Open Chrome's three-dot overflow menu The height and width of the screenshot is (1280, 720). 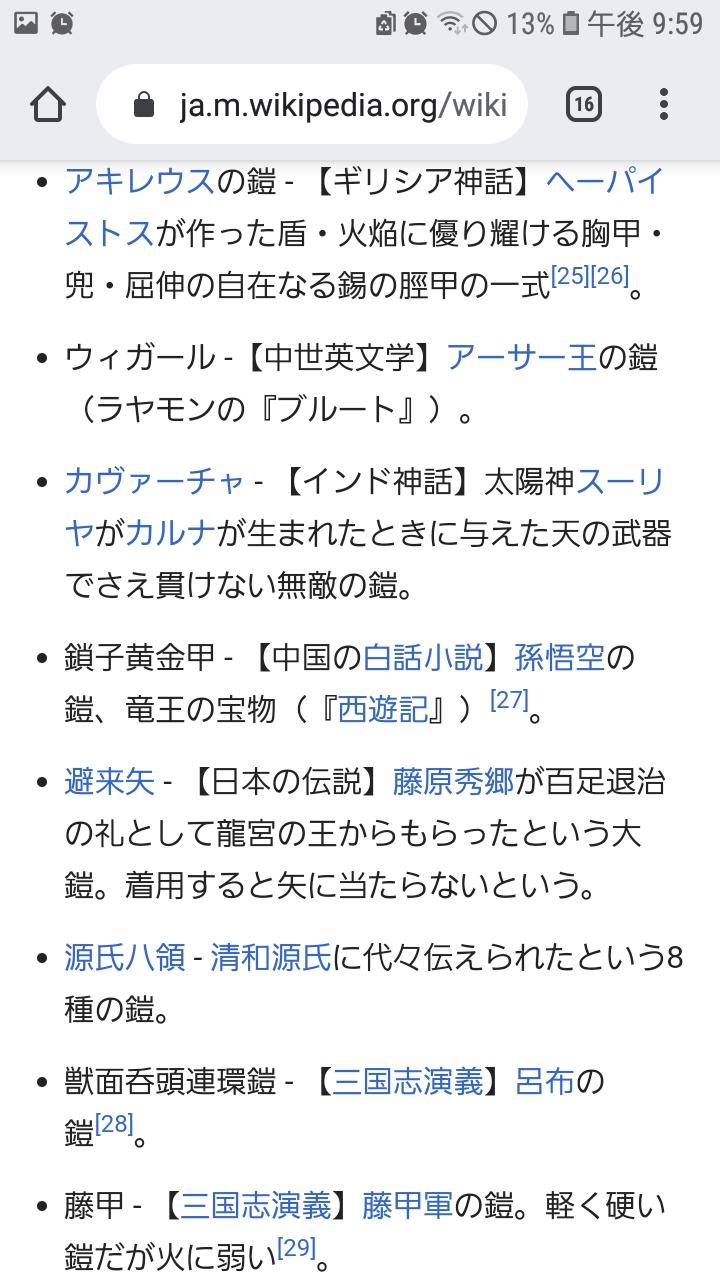point(664,104)
